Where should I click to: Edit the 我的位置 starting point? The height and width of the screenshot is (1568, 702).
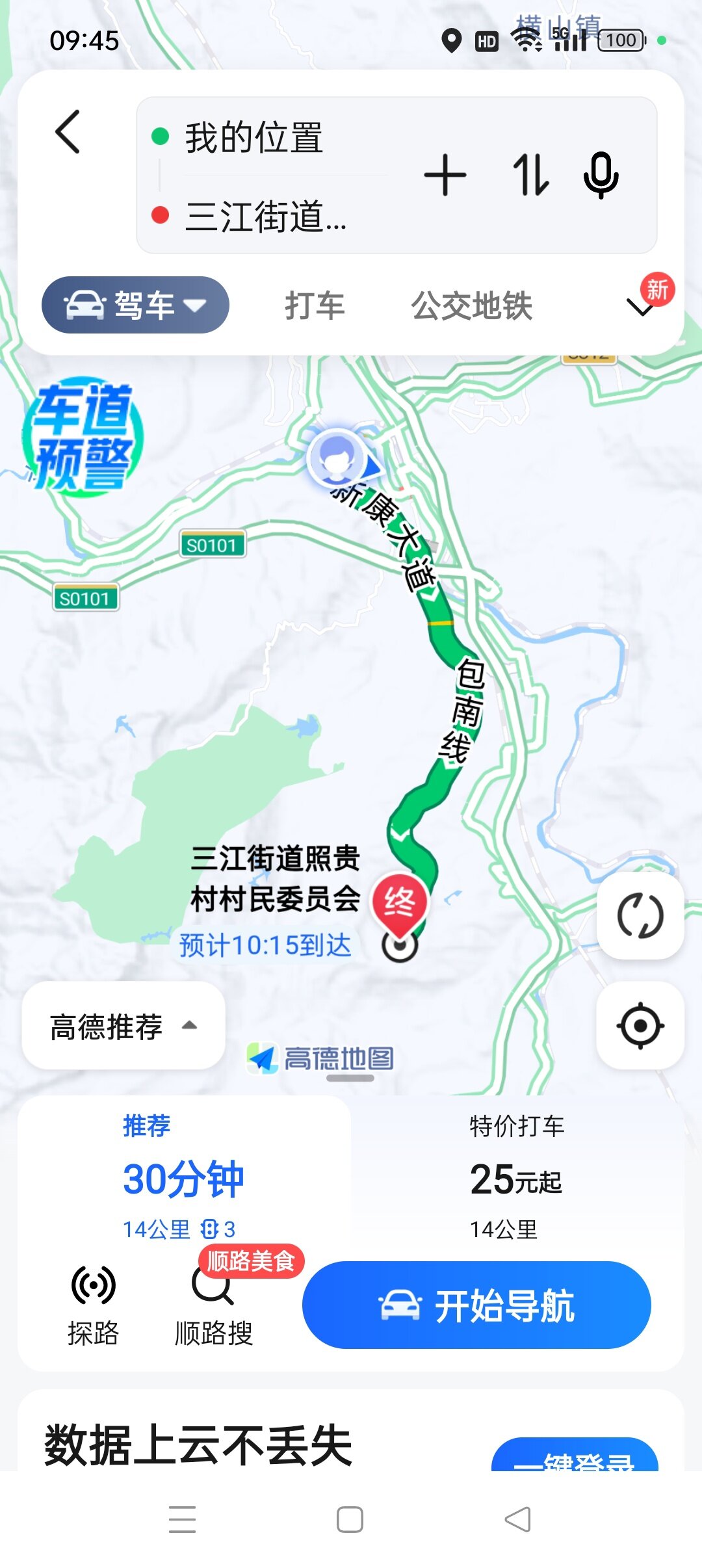click(x=255, y=138)
